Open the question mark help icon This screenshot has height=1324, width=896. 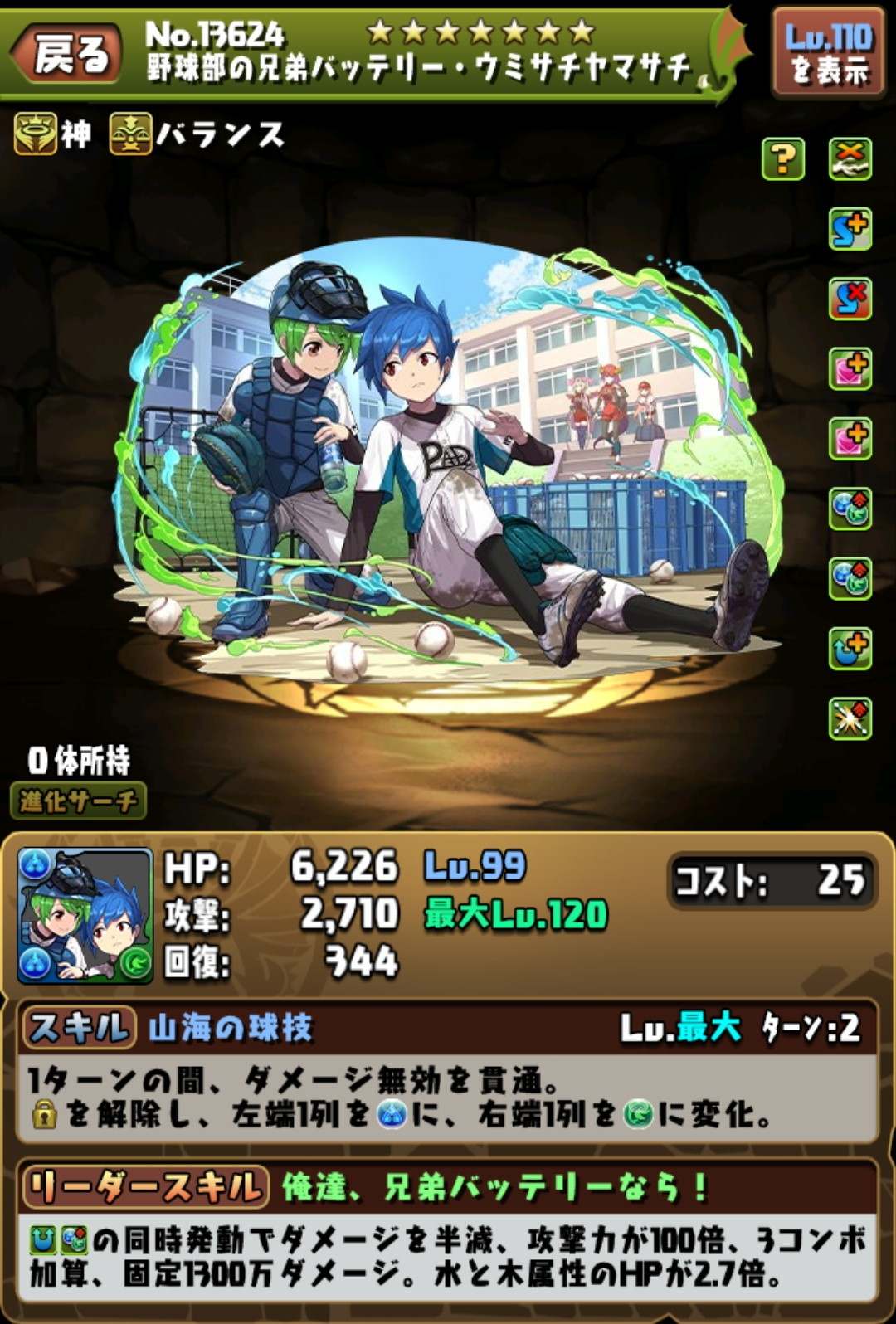[782, 158]
